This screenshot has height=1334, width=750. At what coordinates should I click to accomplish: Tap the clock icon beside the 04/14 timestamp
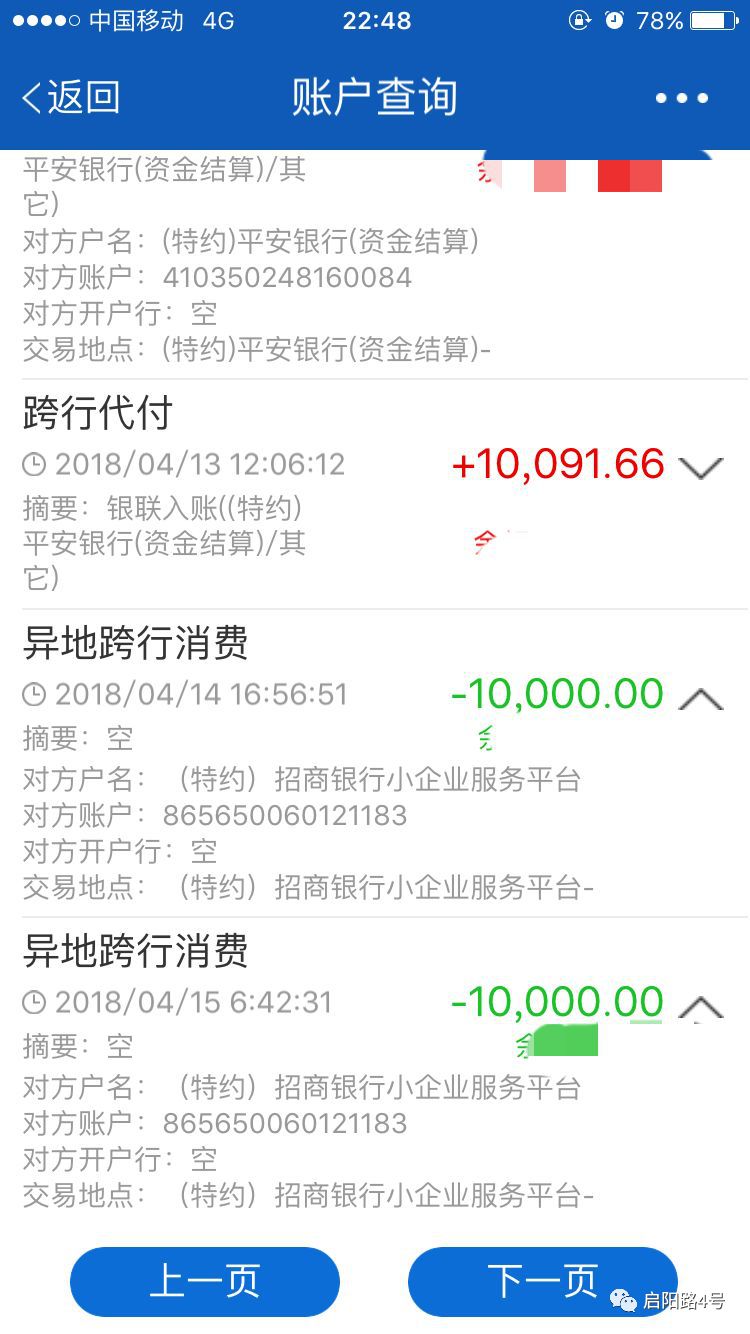[x=36, y=694]
